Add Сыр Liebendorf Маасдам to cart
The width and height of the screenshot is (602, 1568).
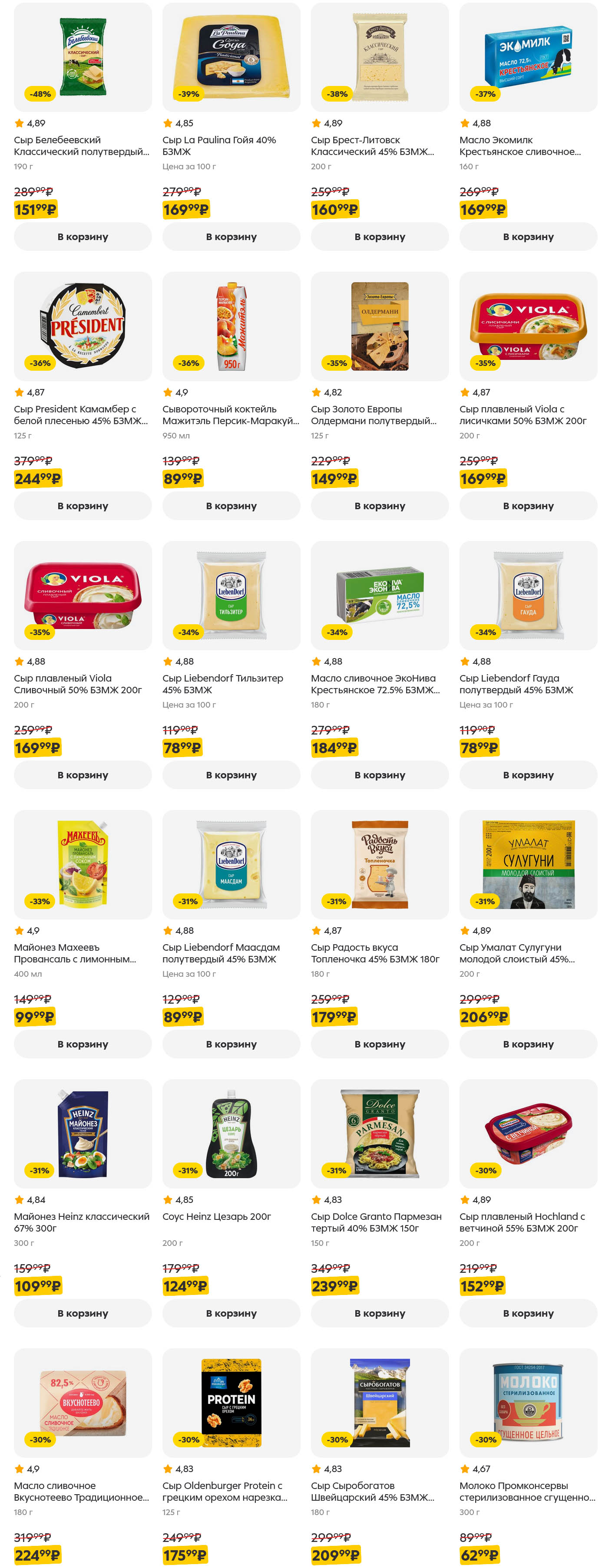click(x=231, y=1044)
